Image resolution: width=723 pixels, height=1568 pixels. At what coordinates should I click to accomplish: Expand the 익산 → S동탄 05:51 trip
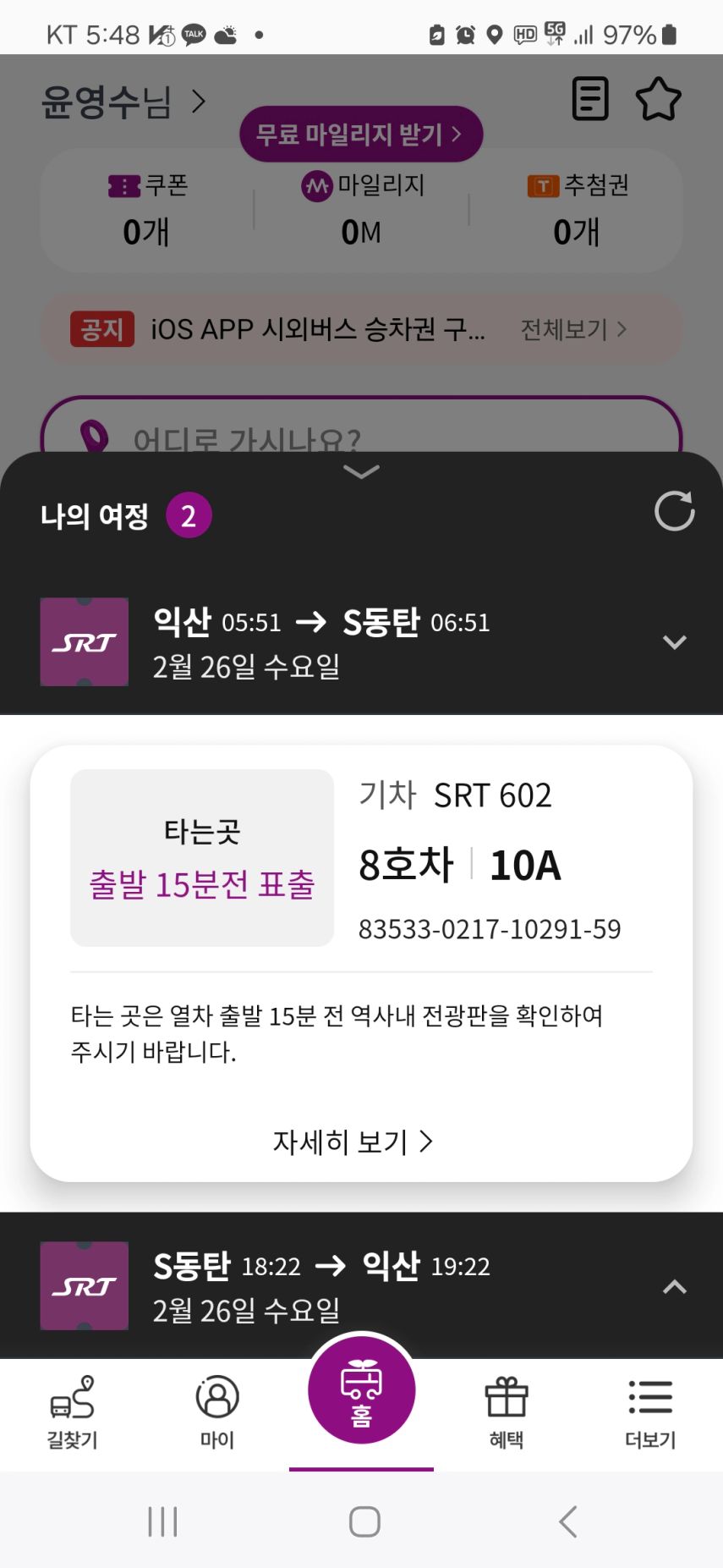(x=674, y=642)
